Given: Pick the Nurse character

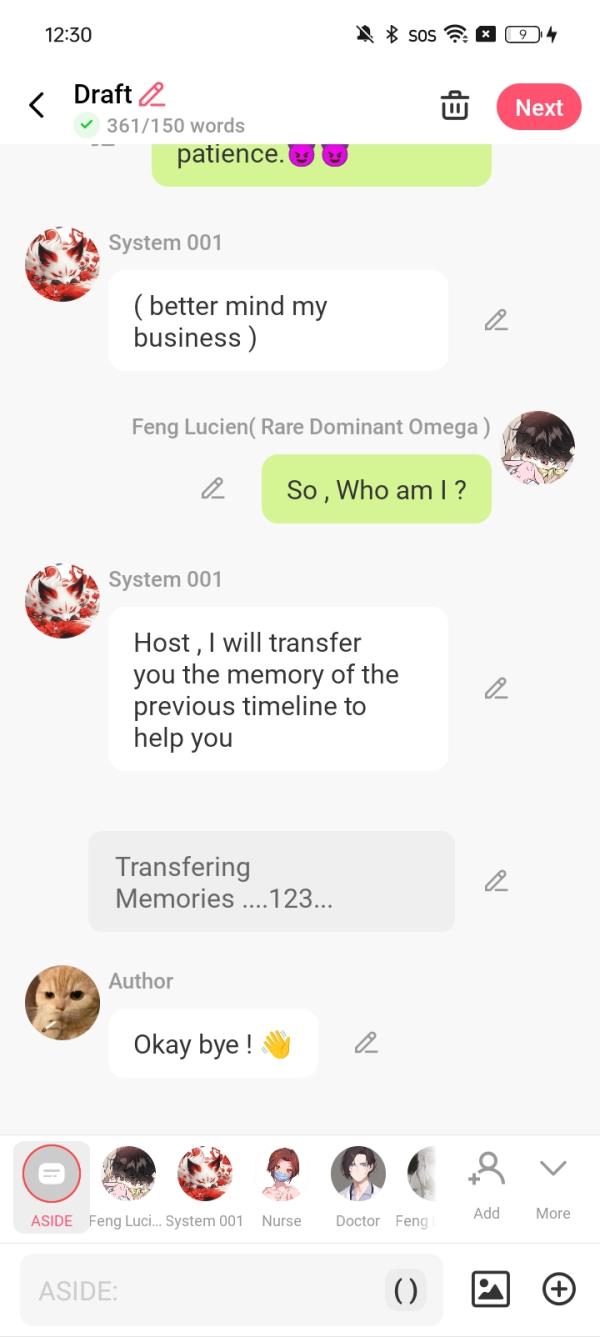Looking at the screenshot, I should coord(281,1186).
